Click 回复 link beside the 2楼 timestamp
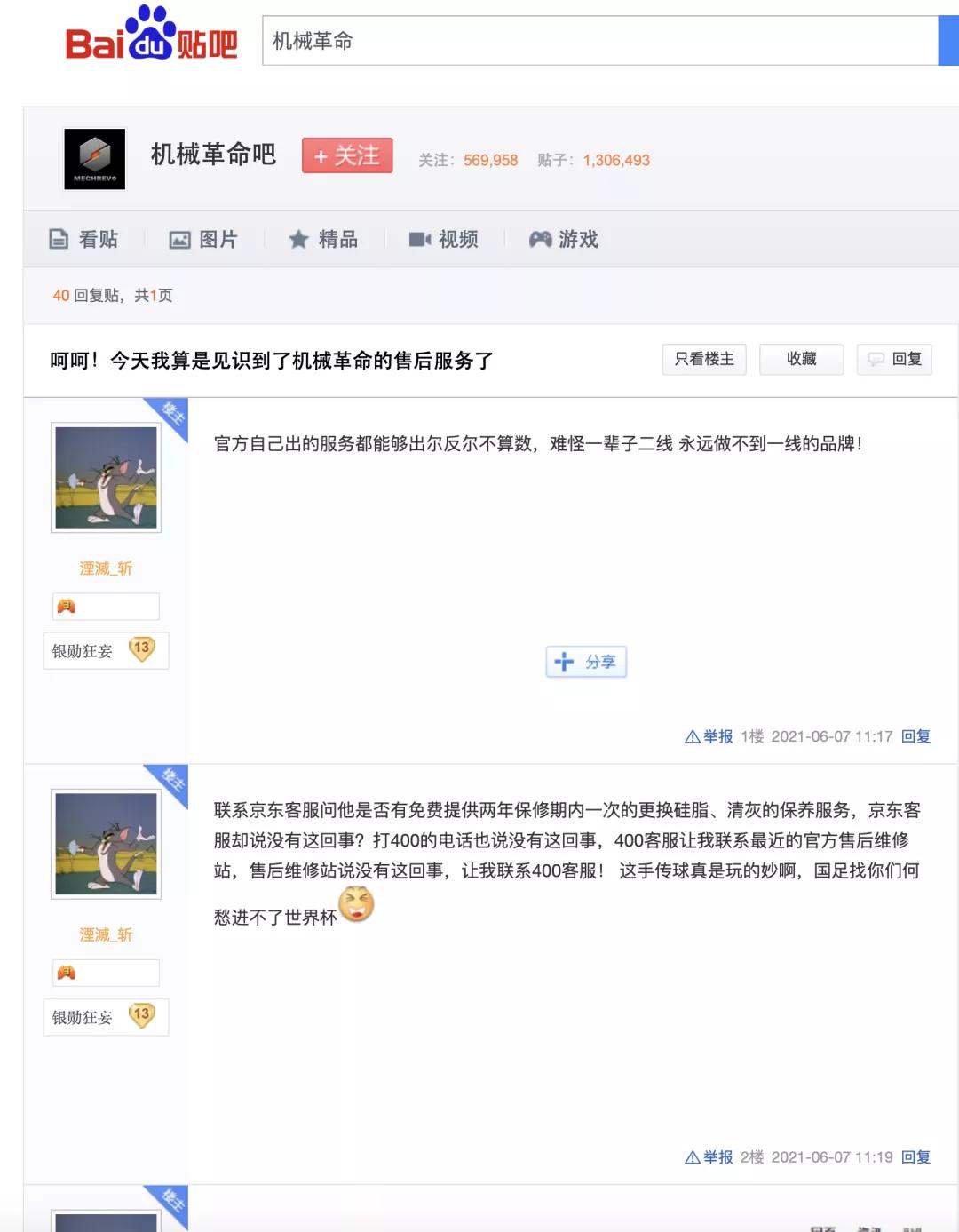This screenshot has width=959, height=1232. pyautogui.click(x=917, y=1156)
